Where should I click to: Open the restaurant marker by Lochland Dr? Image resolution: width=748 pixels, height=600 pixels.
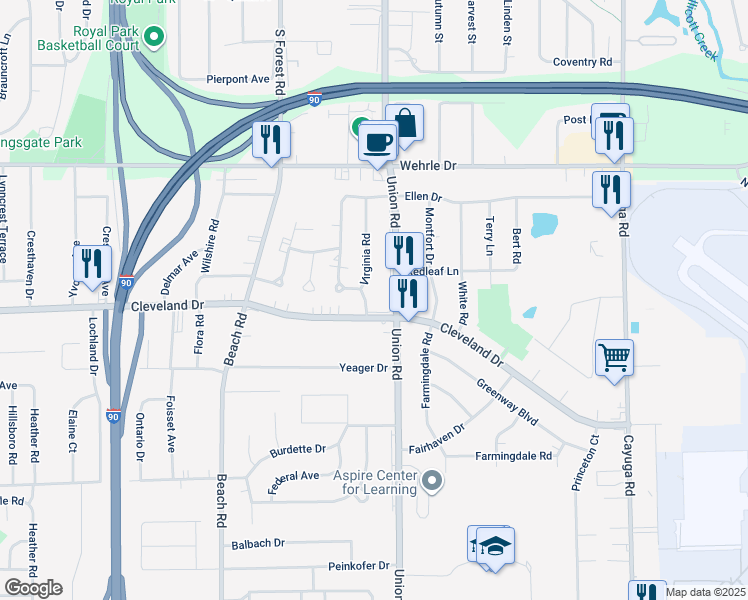coord(92,264)
